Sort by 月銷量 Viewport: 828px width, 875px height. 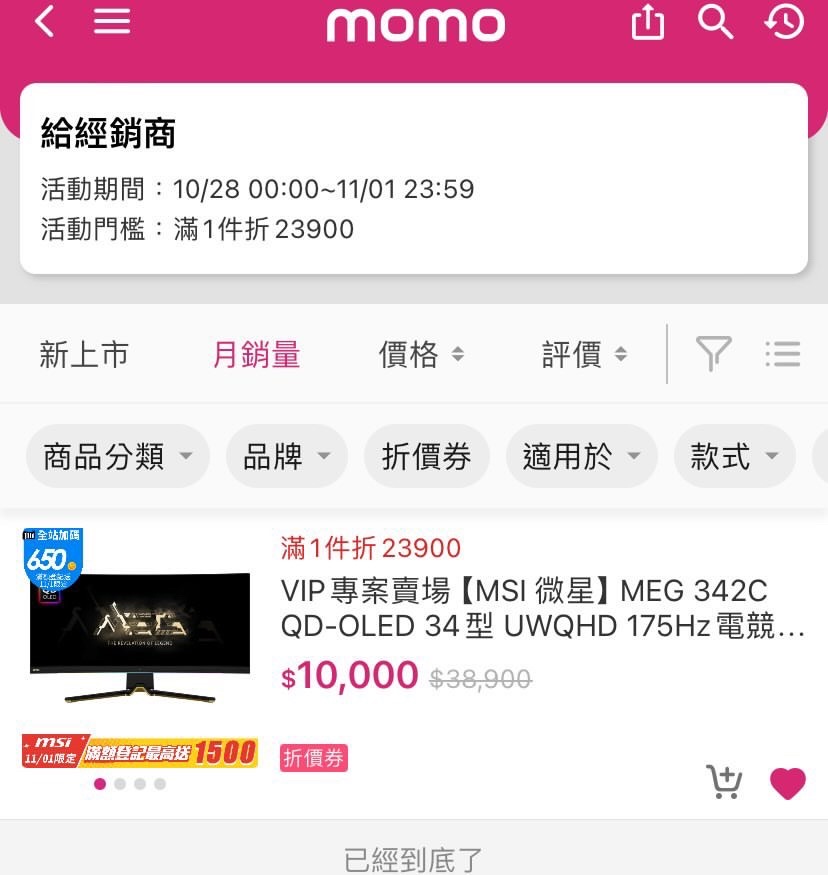pyautogui.click(x=256, y=354)
